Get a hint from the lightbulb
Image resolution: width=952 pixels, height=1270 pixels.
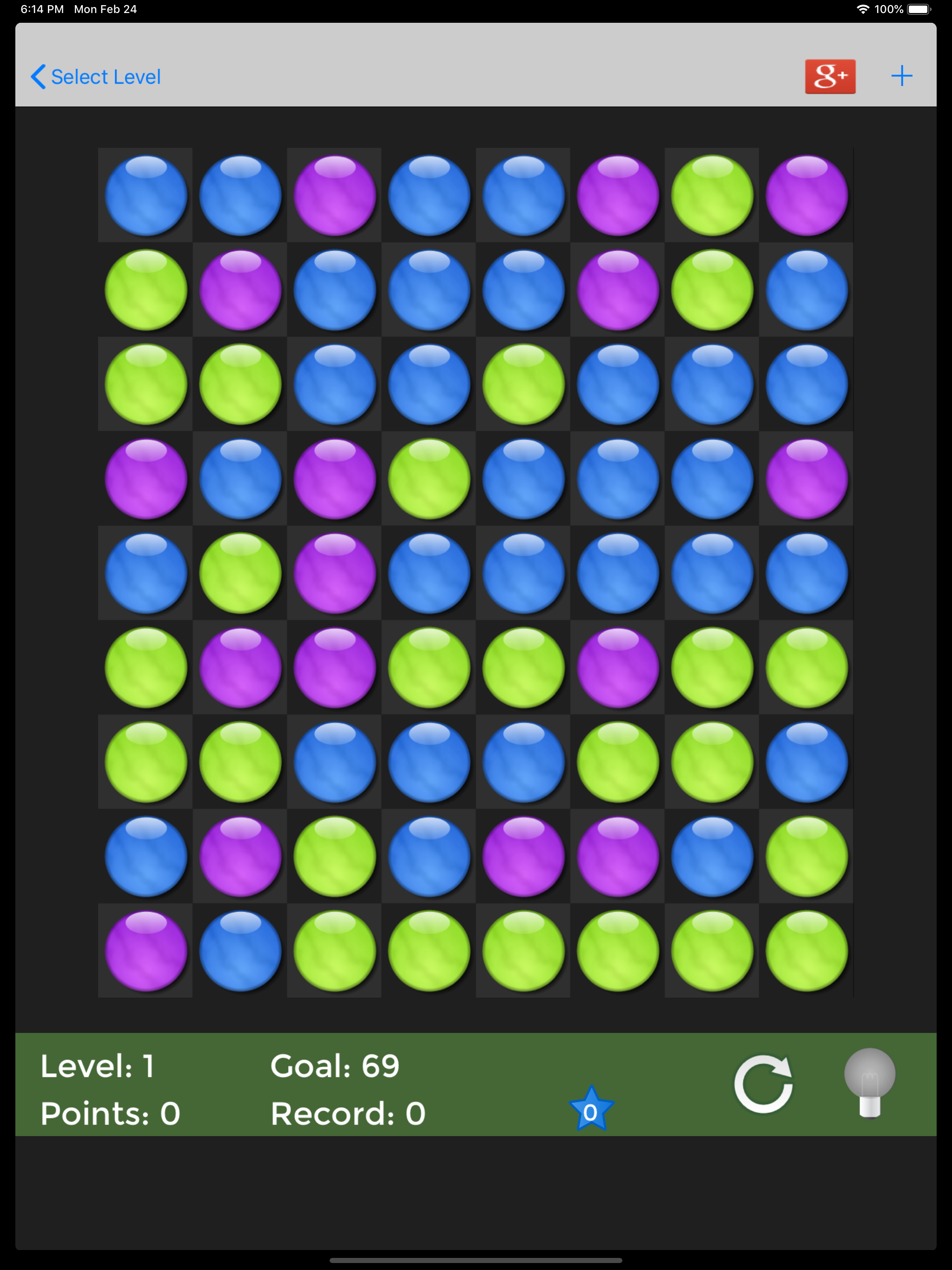pos(869,1083)
